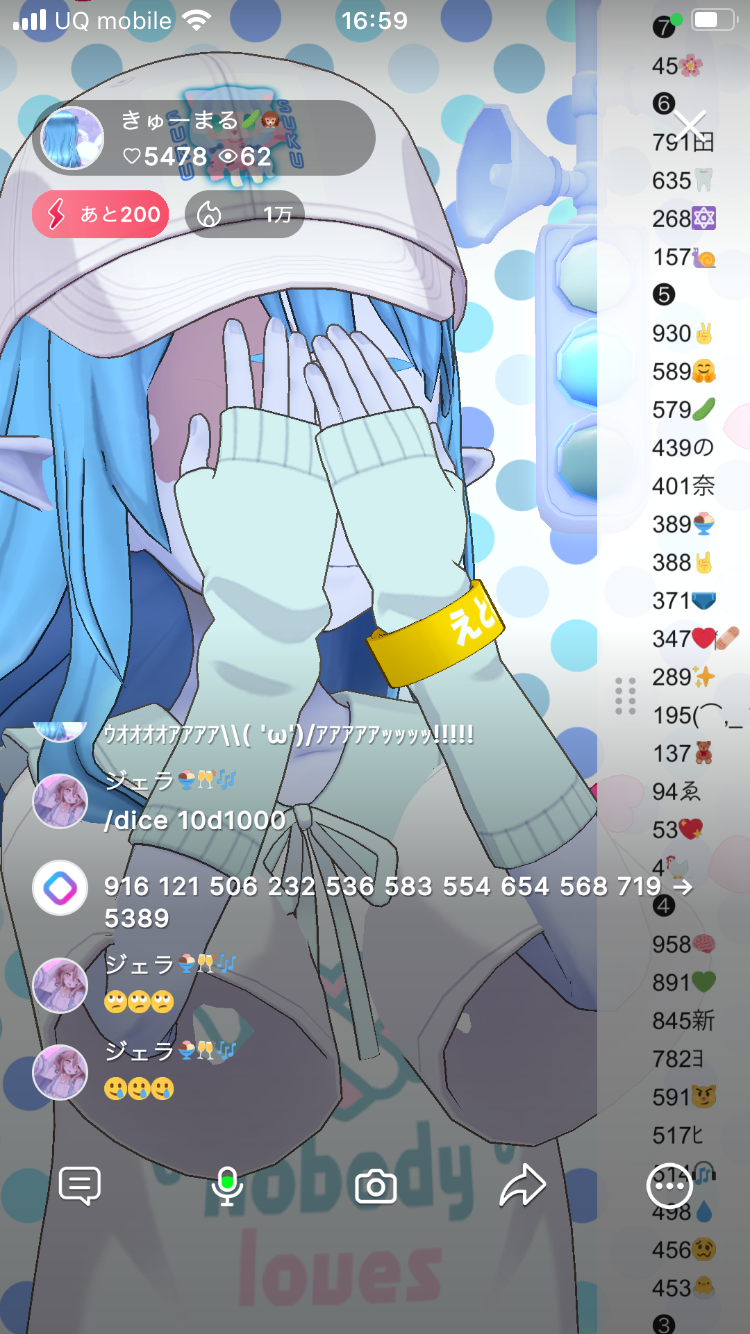Open the comment input
Viewport: 750px width, 1334px height.
(80, 1186)
